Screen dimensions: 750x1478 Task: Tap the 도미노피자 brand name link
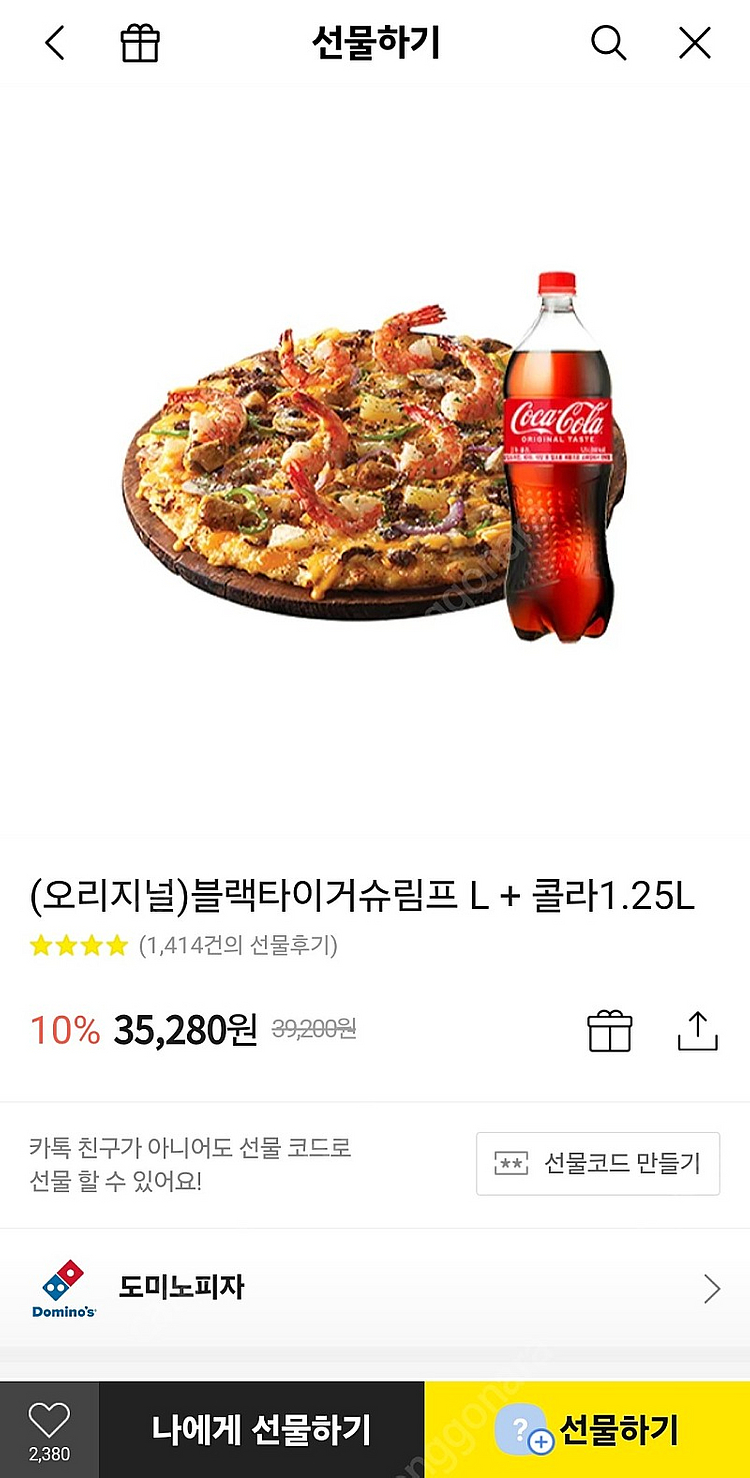(184, 1288)
